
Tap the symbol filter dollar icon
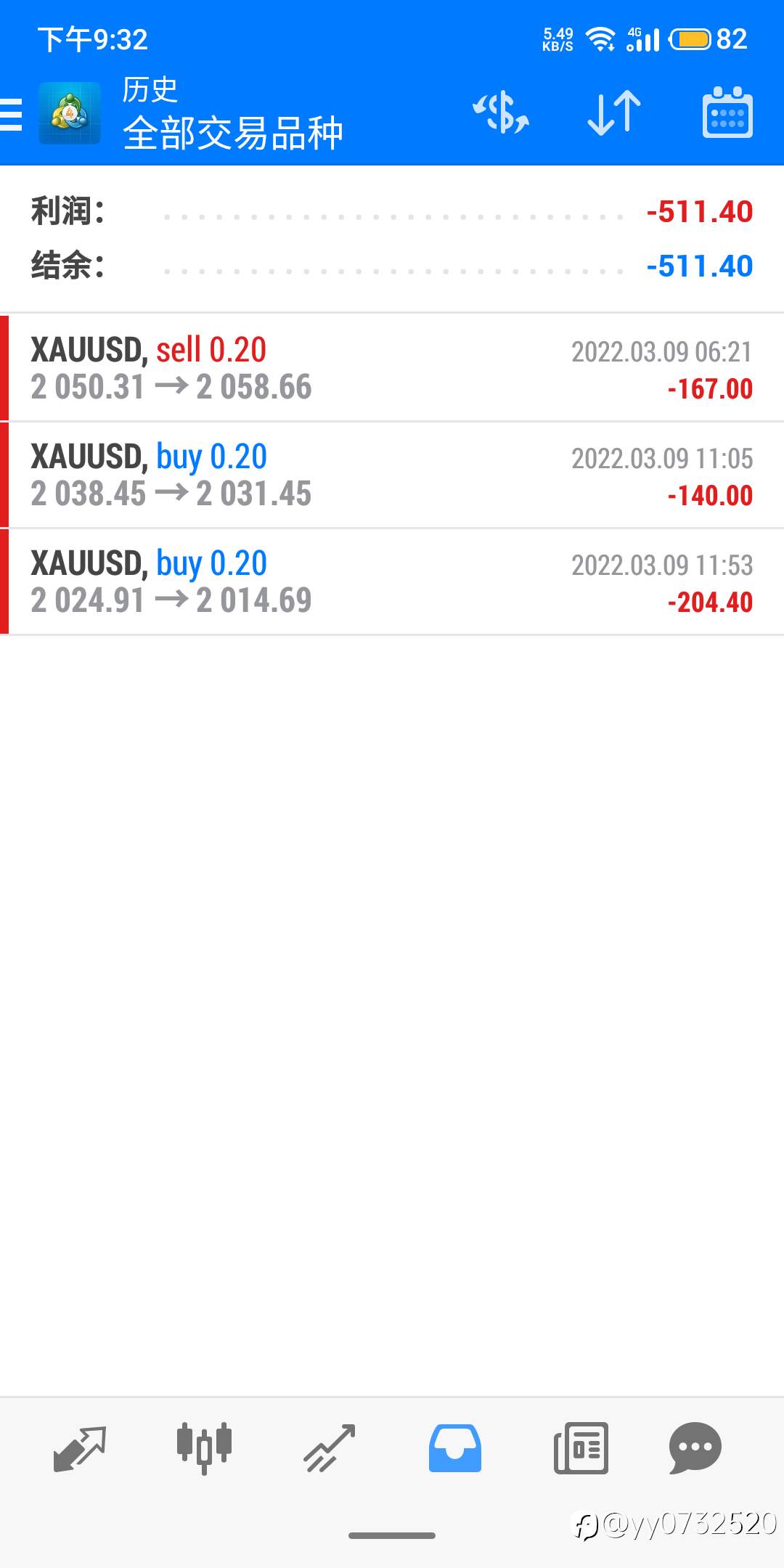coord(501,113)
